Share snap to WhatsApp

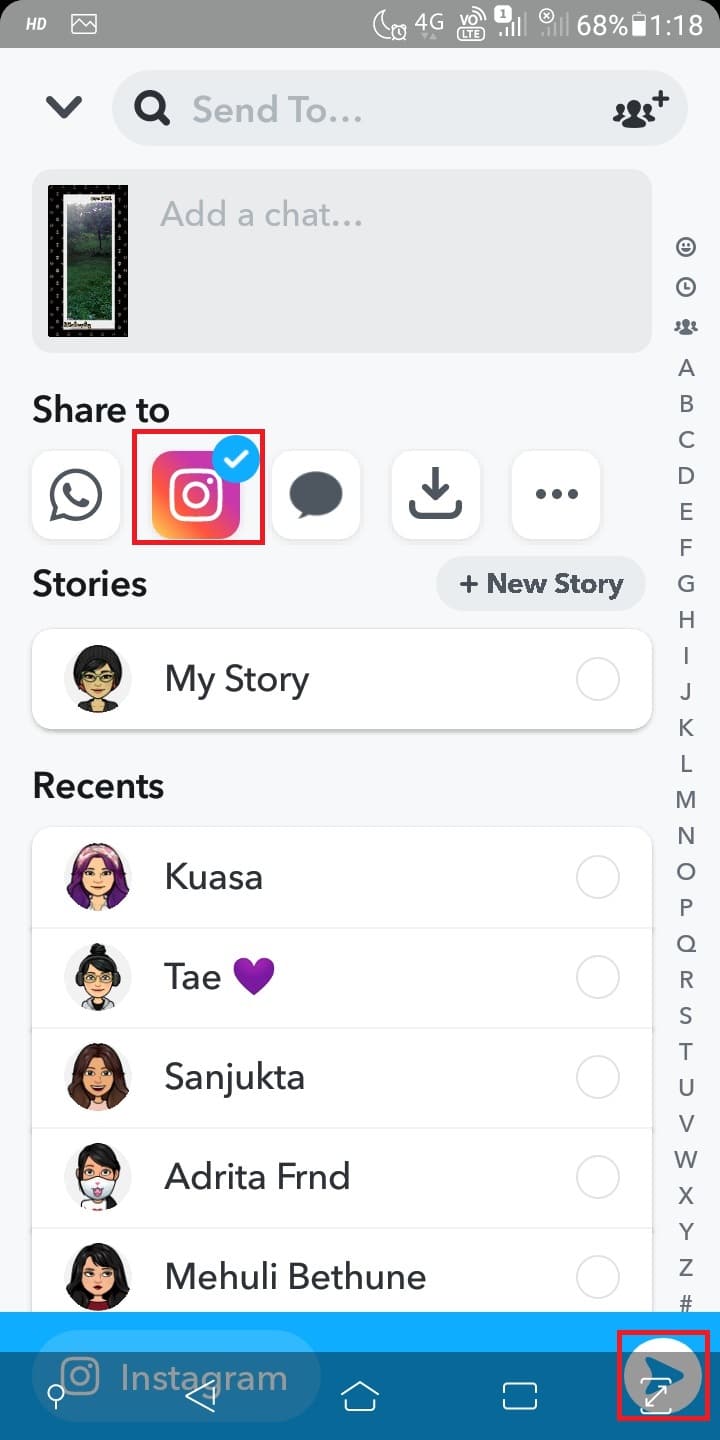75,495
